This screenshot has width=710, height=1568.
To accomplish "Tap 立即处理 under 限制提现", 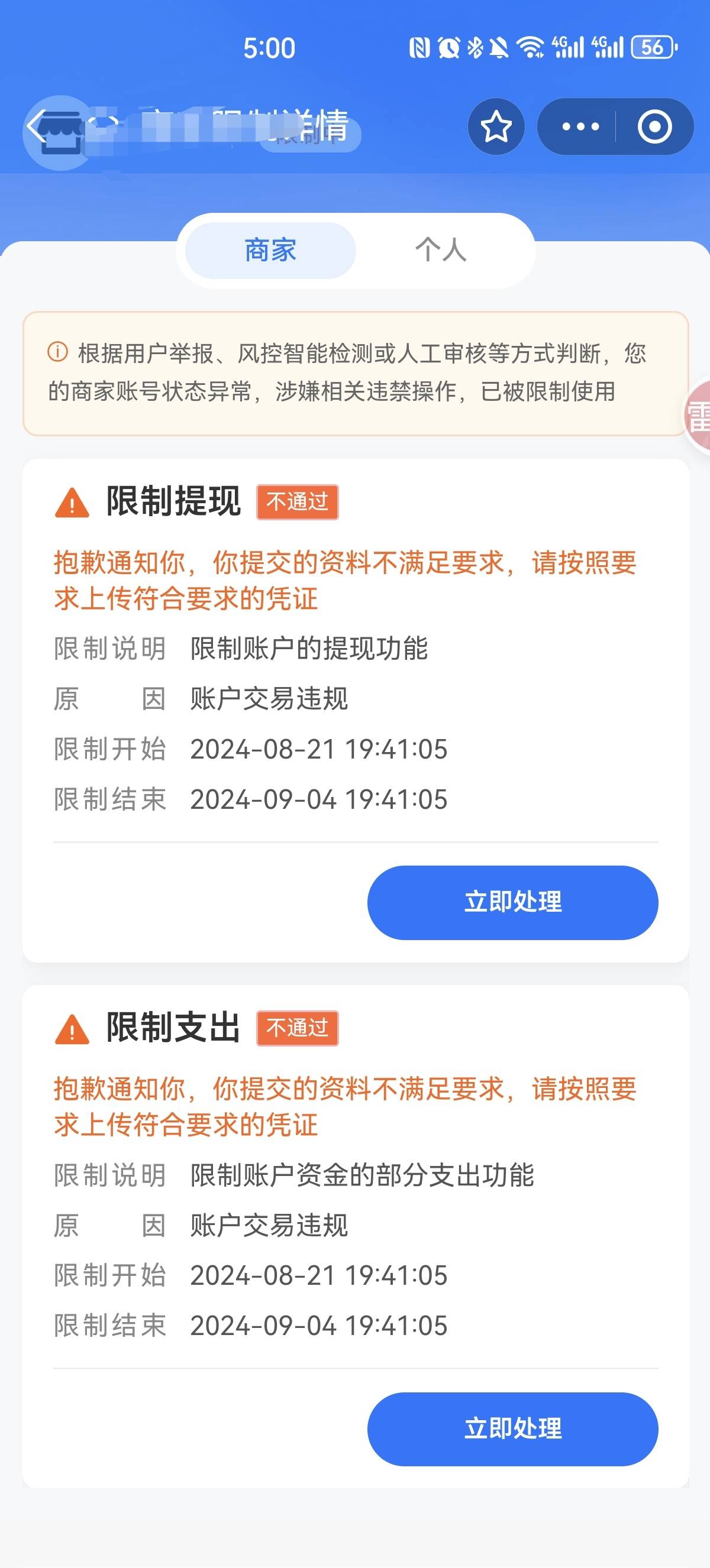I will coord(512,902).
